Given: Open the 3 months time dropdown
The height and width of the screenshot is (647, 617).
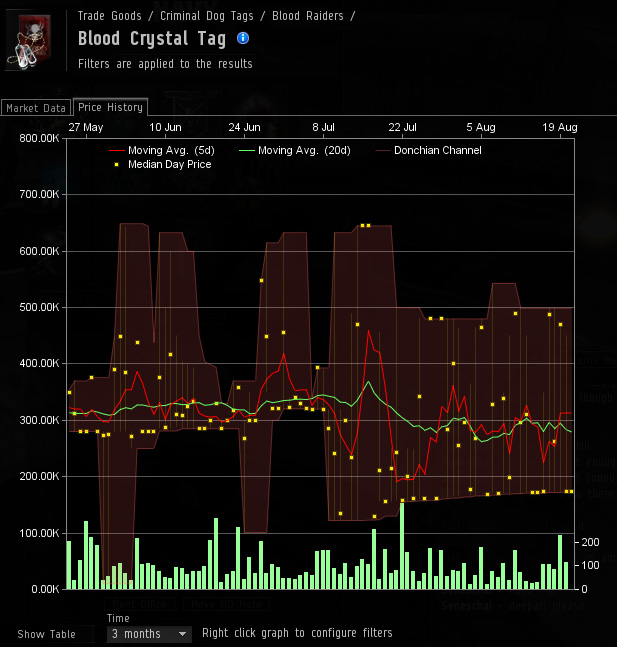Looking at the screenshot, I should point(149,634).
